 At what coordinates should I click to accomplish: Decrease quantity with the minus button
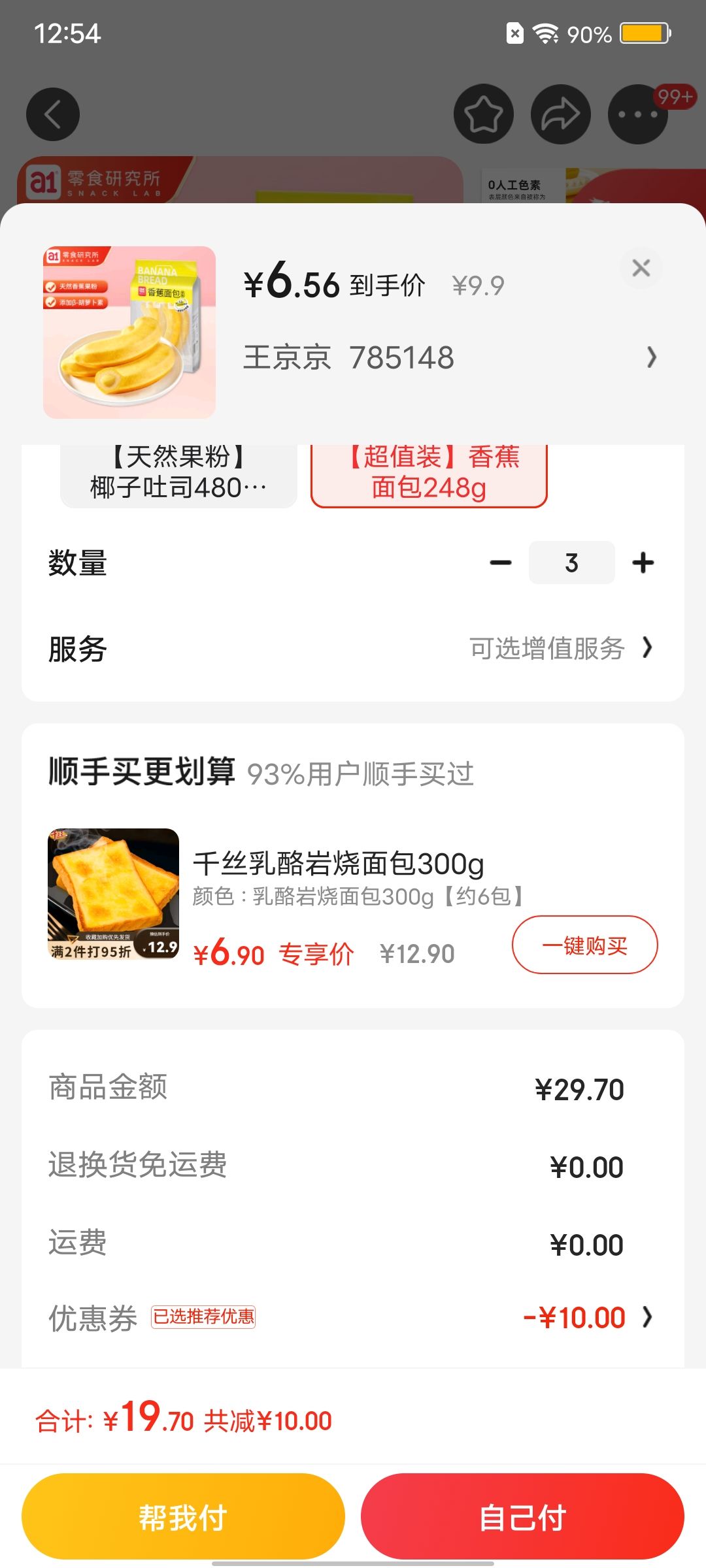(501, 563)
